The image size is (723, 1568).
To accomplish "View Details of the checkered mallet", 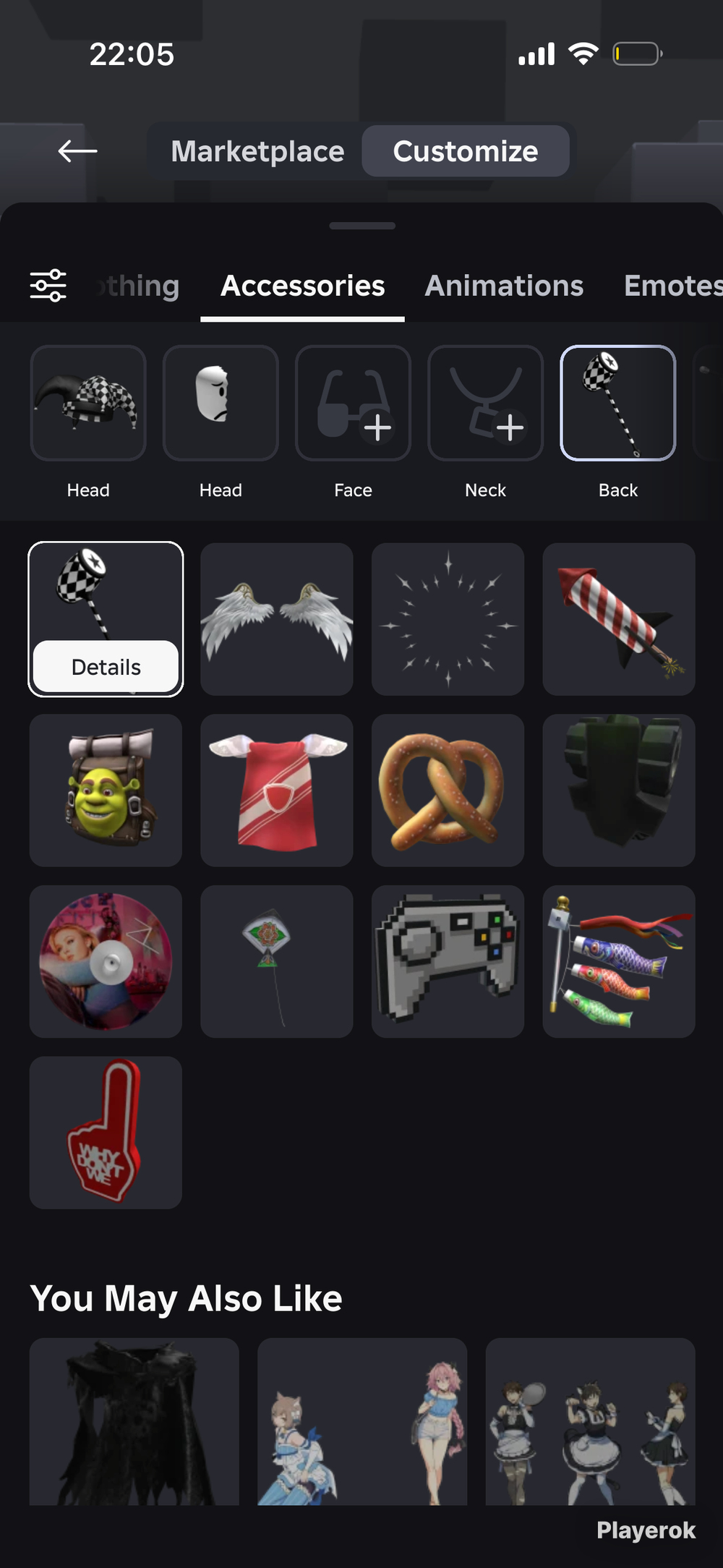I will click(x=106, y=666).
